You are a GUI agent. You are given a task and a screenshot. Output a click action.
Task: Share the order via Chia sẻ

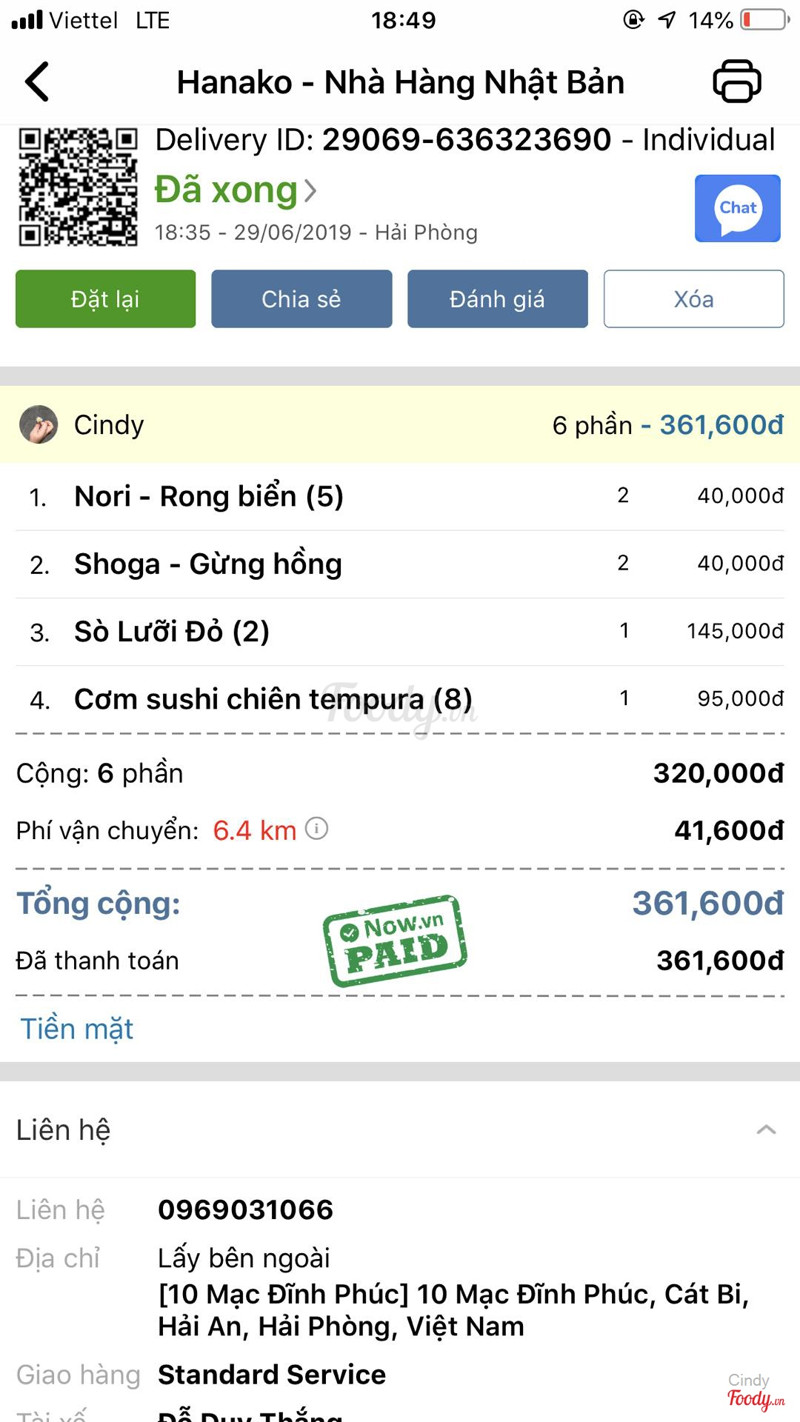(x=301, y=299)
